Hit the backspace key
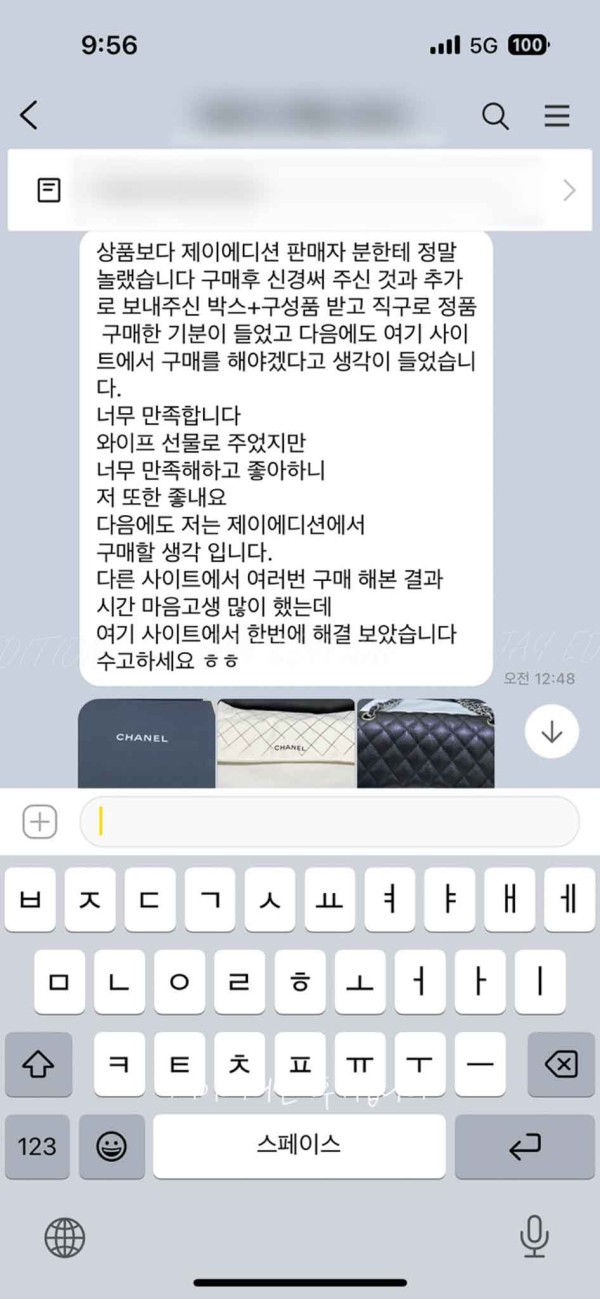Screen dimensions: 600x1299 (562, 1064)
